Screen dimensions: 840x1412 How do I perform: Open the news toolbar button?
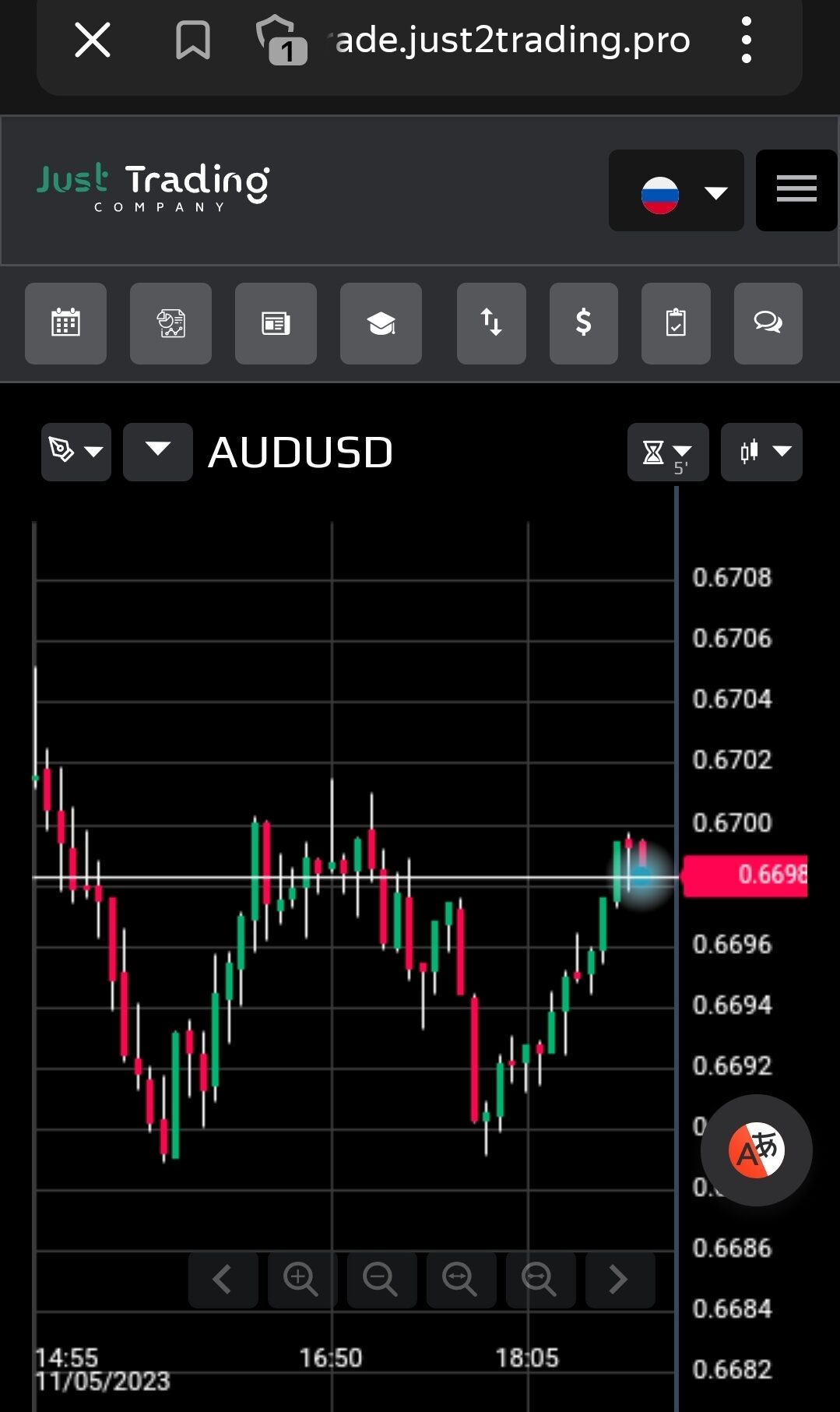276,323
